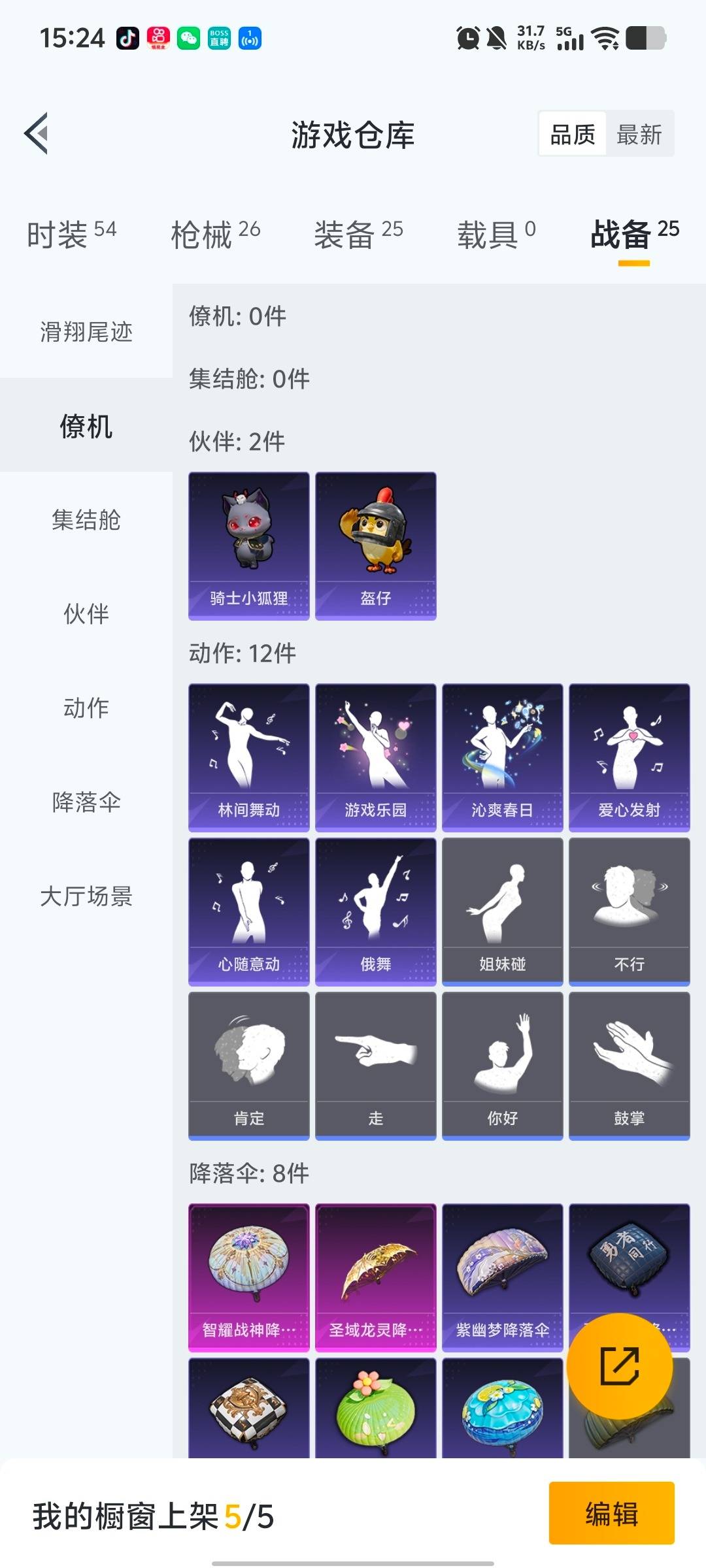This screenshot has height=1568, width=706.
Task: Switch sorting to 最新 newest mode
Action: (640, 134)
